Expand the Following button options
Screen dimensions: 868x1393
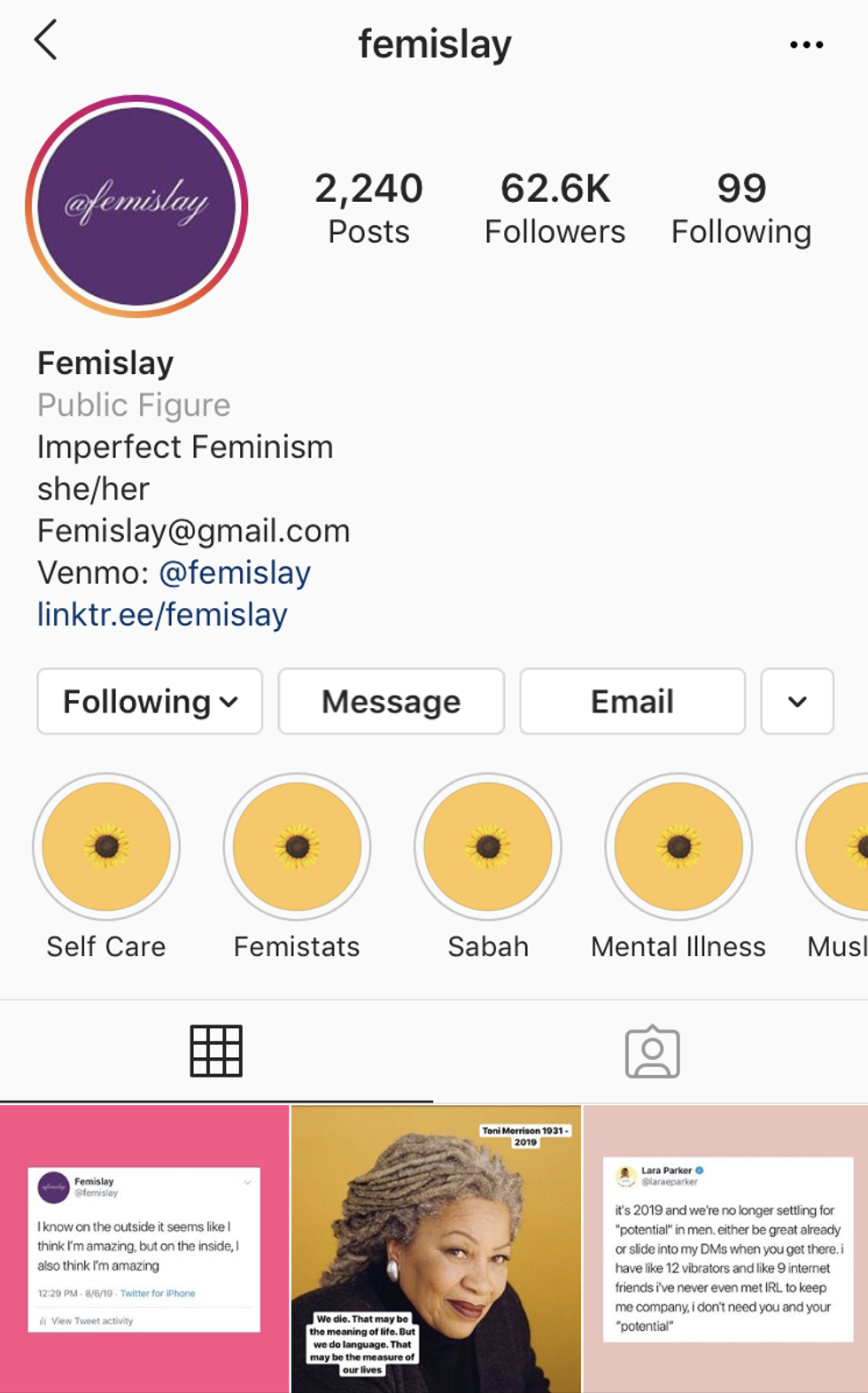(x=150, y=701)
